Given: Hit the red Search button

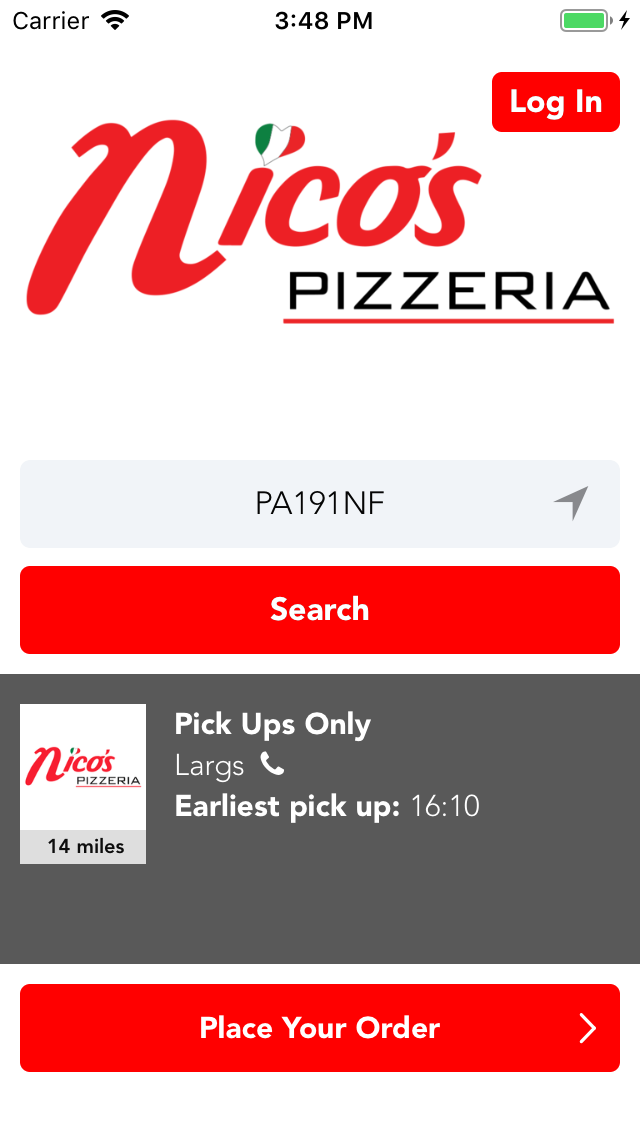Looking at the screenshot, I should pyautogui.click(x=320, y=609).
